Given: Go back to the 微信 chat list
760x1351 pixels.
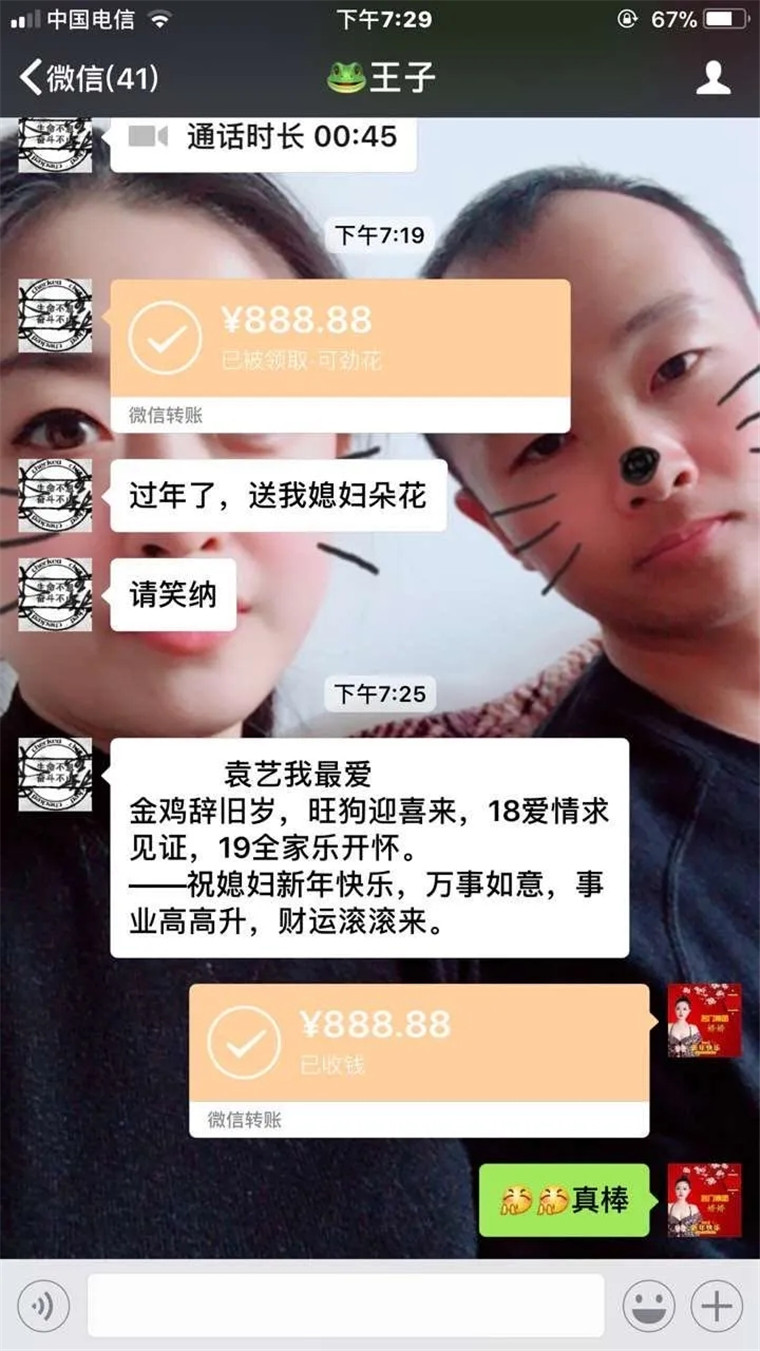Looking at the screenshot, I should pyautogui.click(x=88, y=77).
